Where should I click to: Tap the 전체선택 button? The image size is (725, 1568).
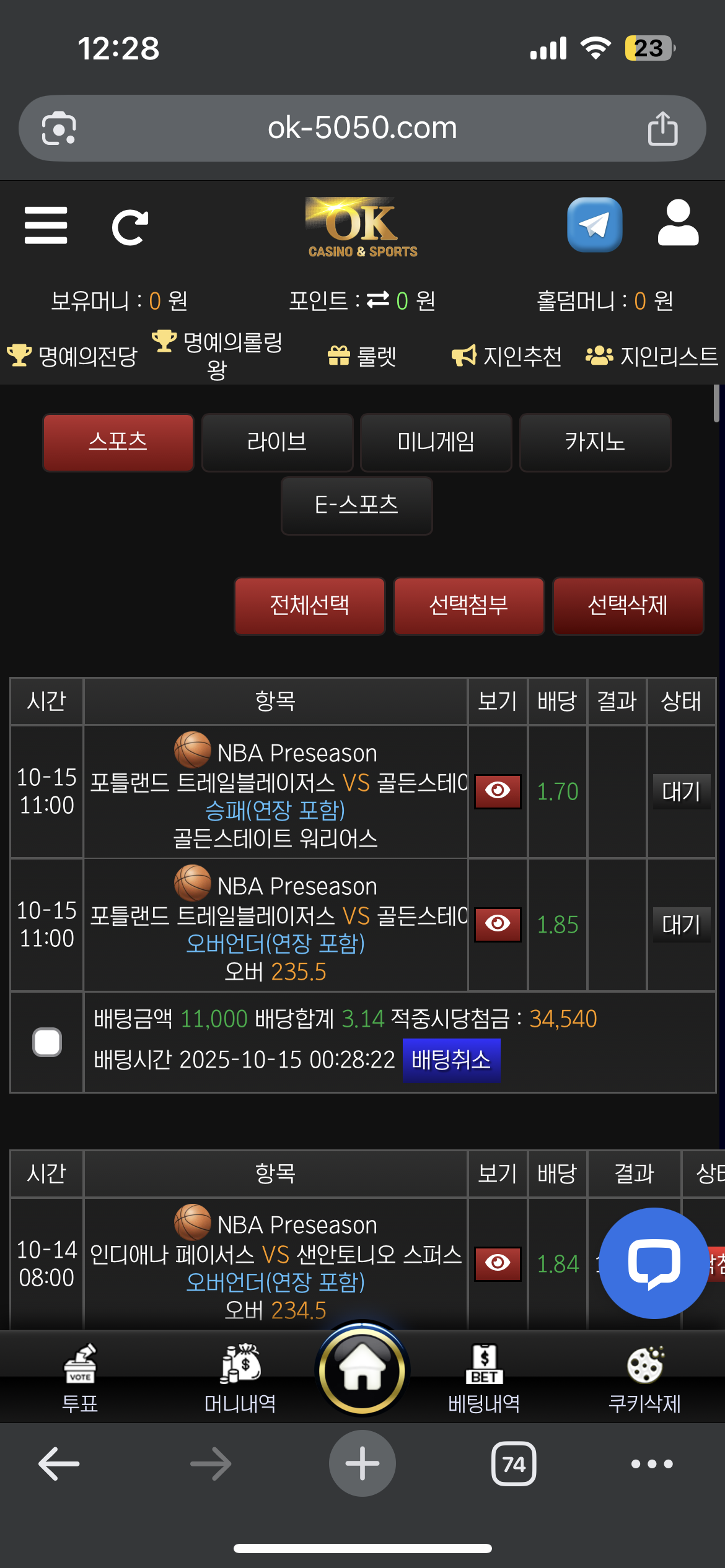click(309, 606)
